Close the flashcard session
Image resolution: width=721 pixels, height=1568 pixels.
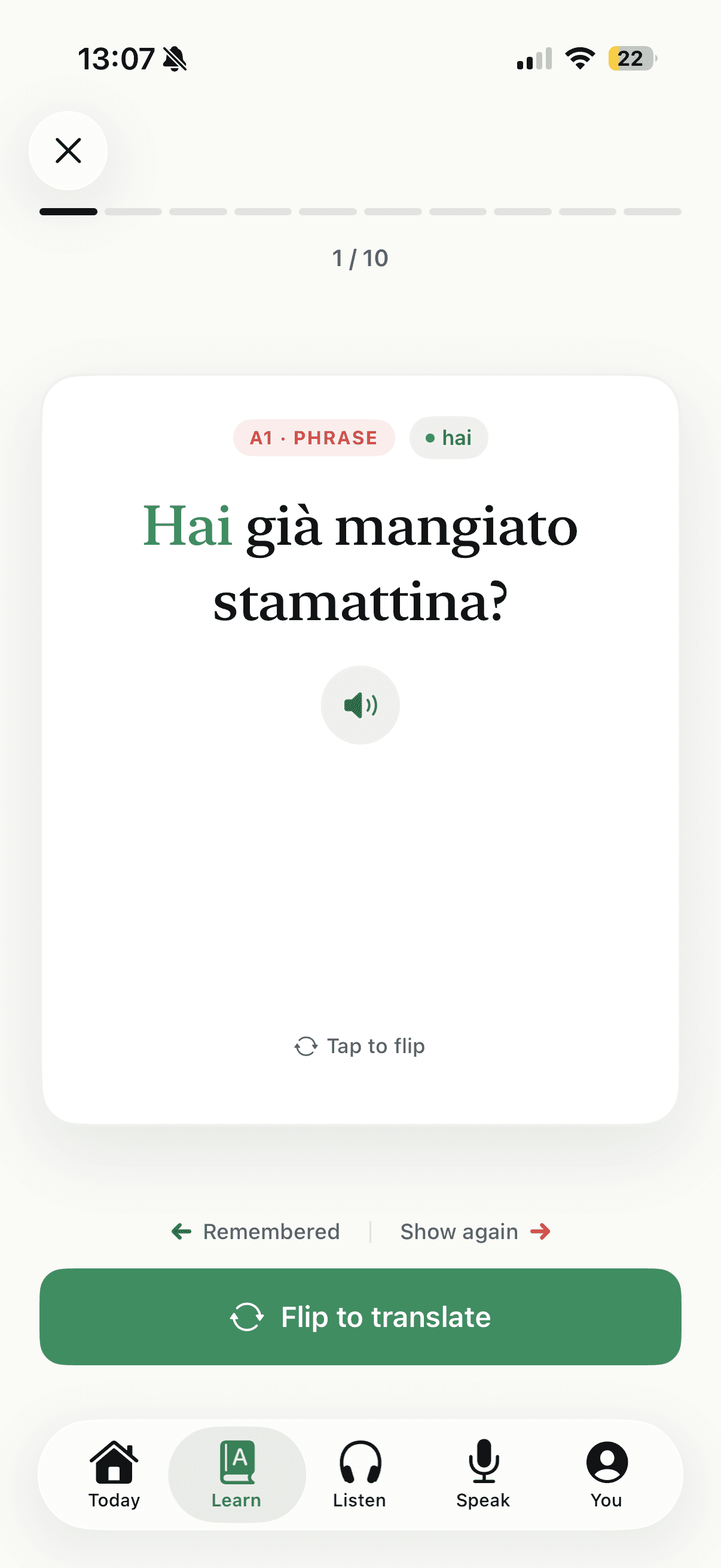(68, 150)
